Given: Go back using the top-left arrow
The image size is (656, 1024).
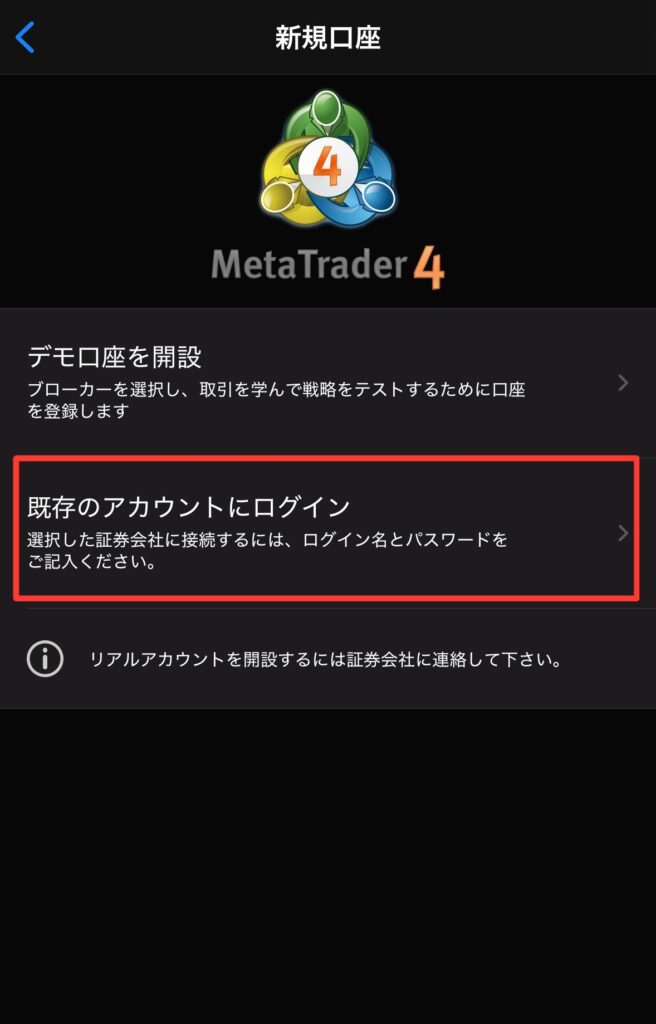Looking at the screenshot, I should (25, 38).
